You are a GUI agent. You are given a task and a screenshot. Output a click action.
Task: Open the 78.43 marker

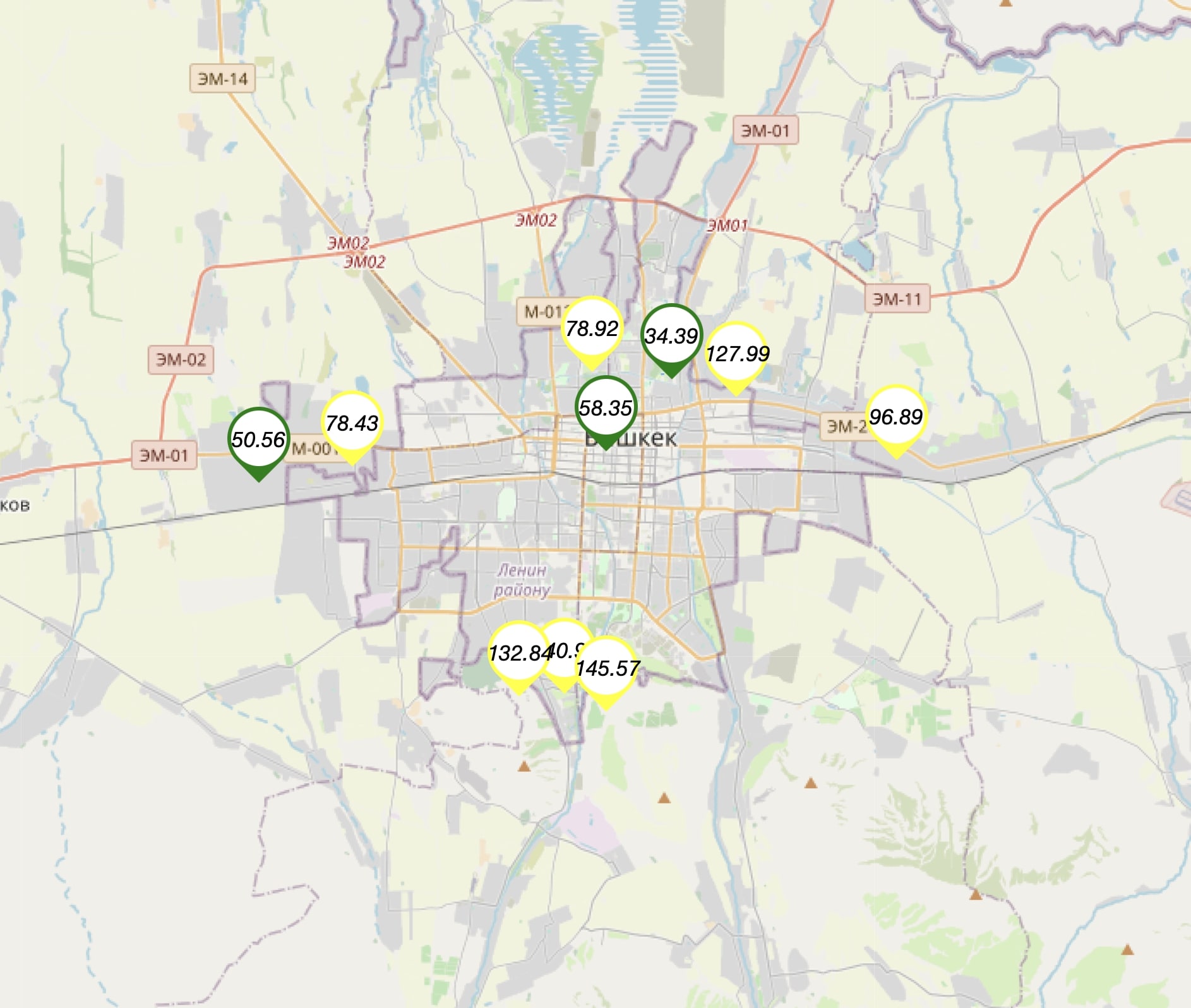pyautogui.click(x=352, y=423)
